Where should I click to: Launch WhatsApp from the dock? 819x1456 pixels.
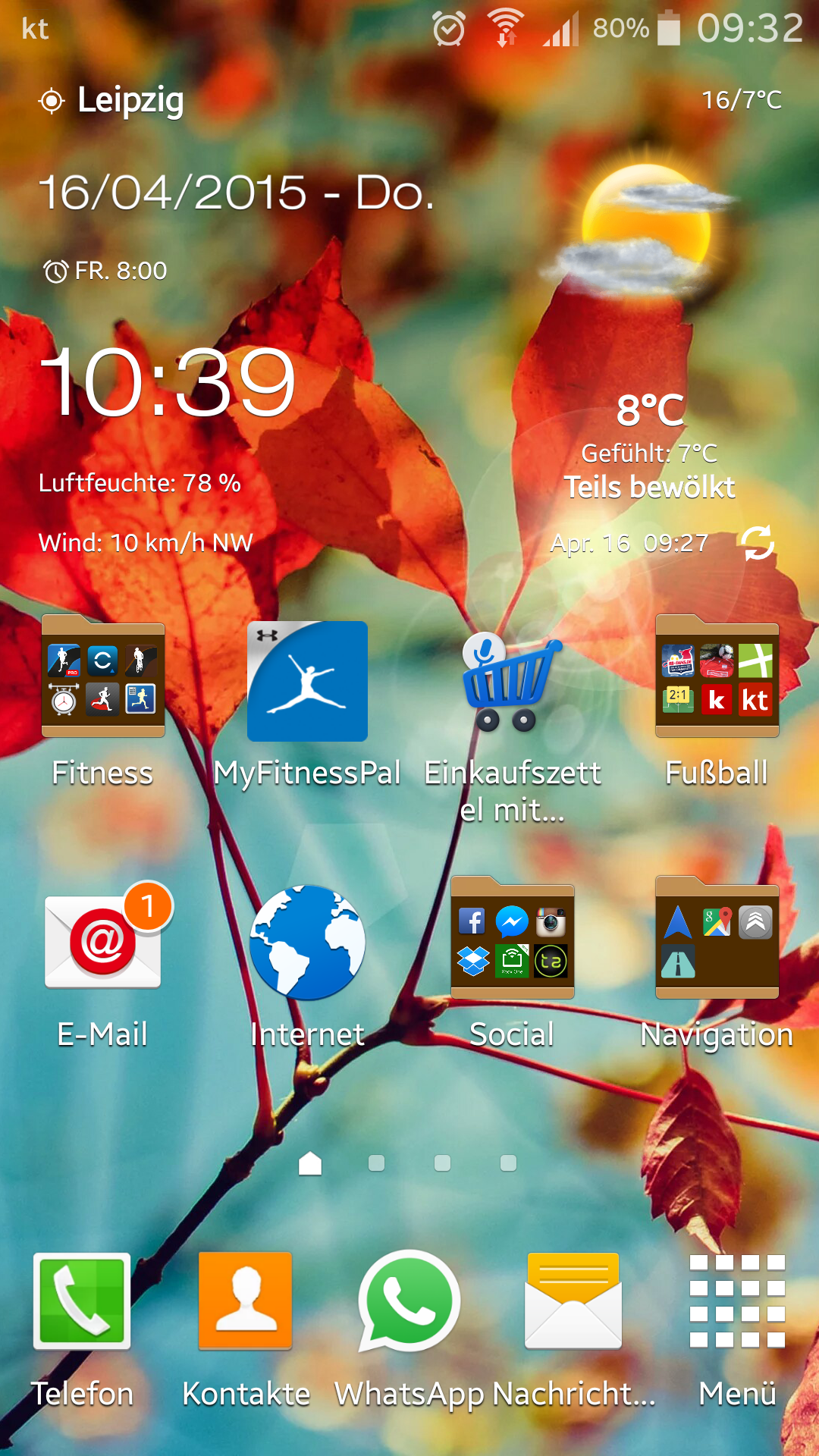point(409,1301)
